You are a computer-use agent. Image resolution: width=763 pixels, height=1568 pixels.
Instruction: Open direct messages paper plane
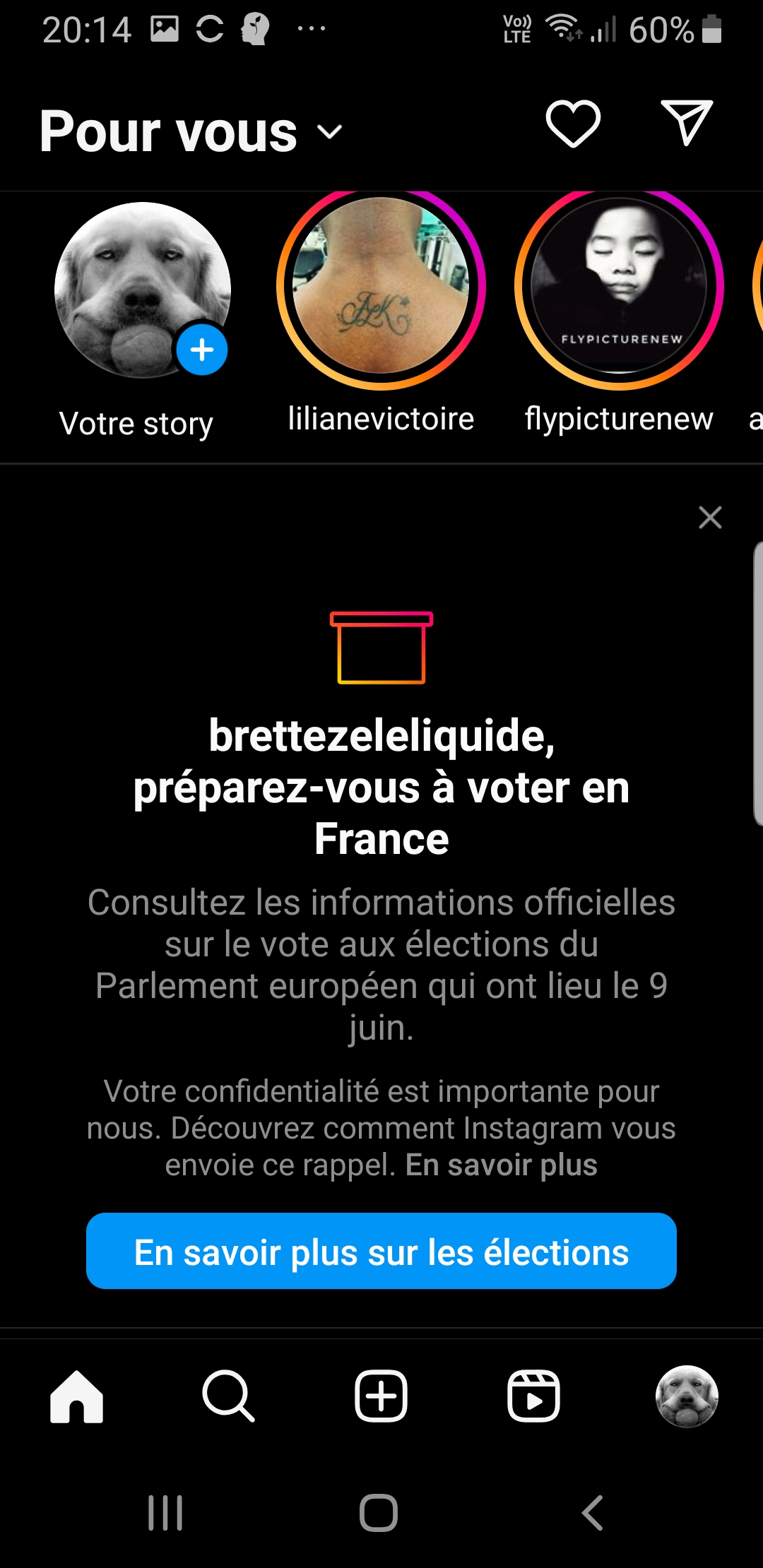click(686, 123)
